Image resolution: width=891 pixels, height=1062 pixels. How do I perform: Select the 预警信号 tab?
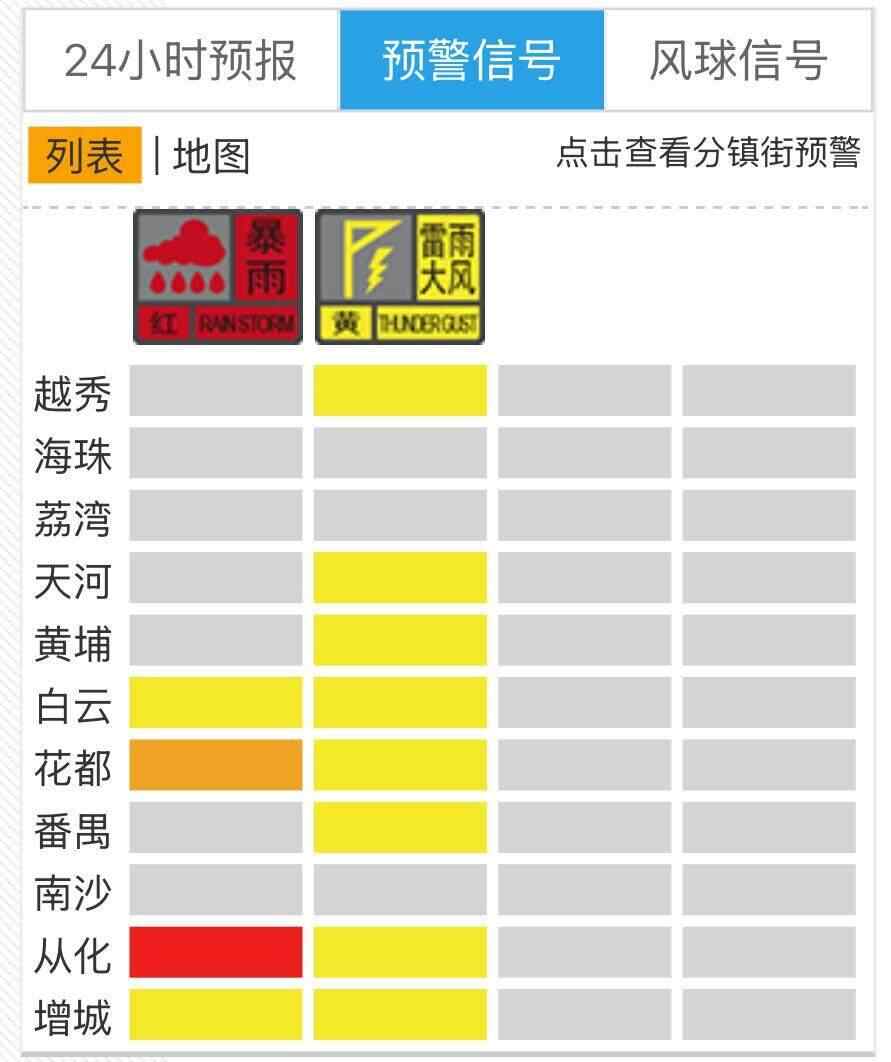coord(471,60)
